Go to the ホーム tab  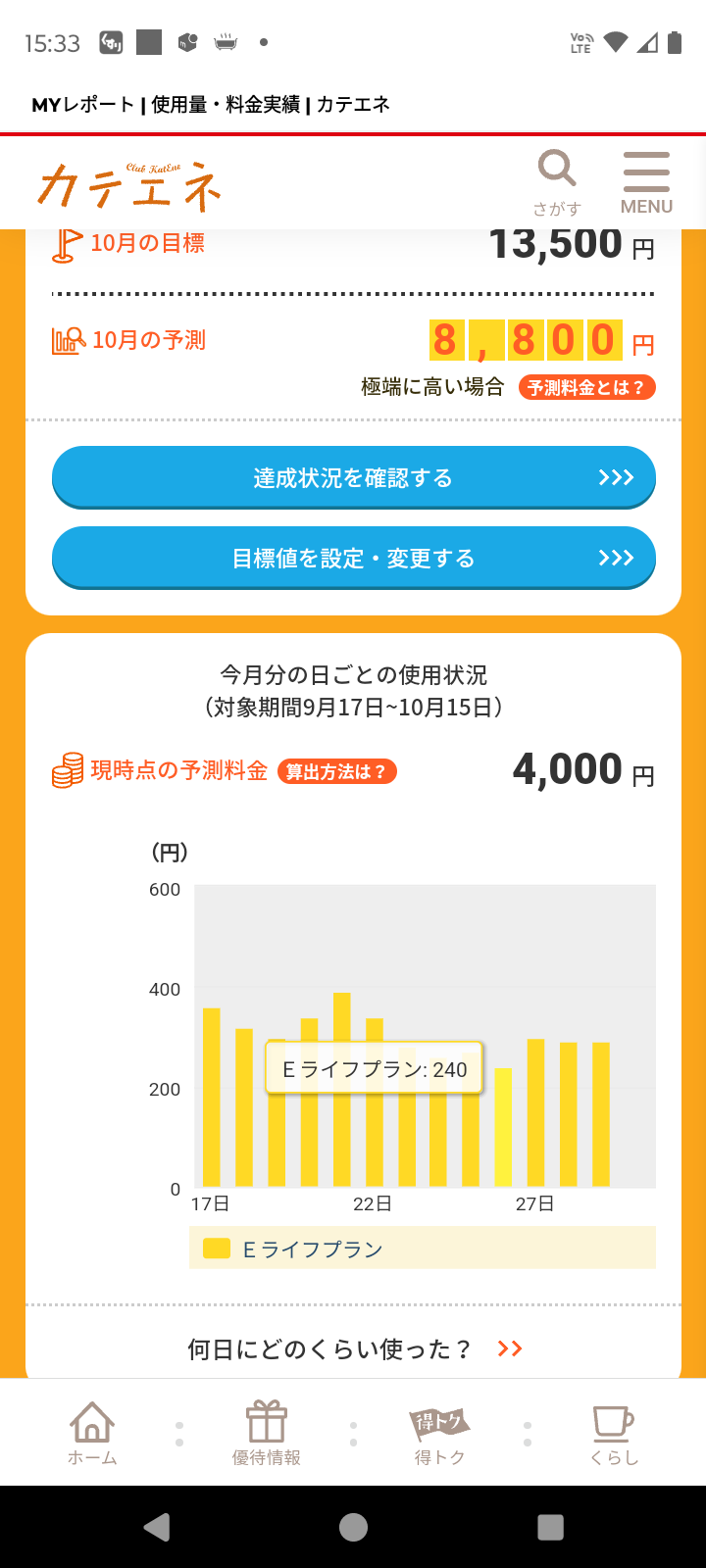(x=92, y=1433)
